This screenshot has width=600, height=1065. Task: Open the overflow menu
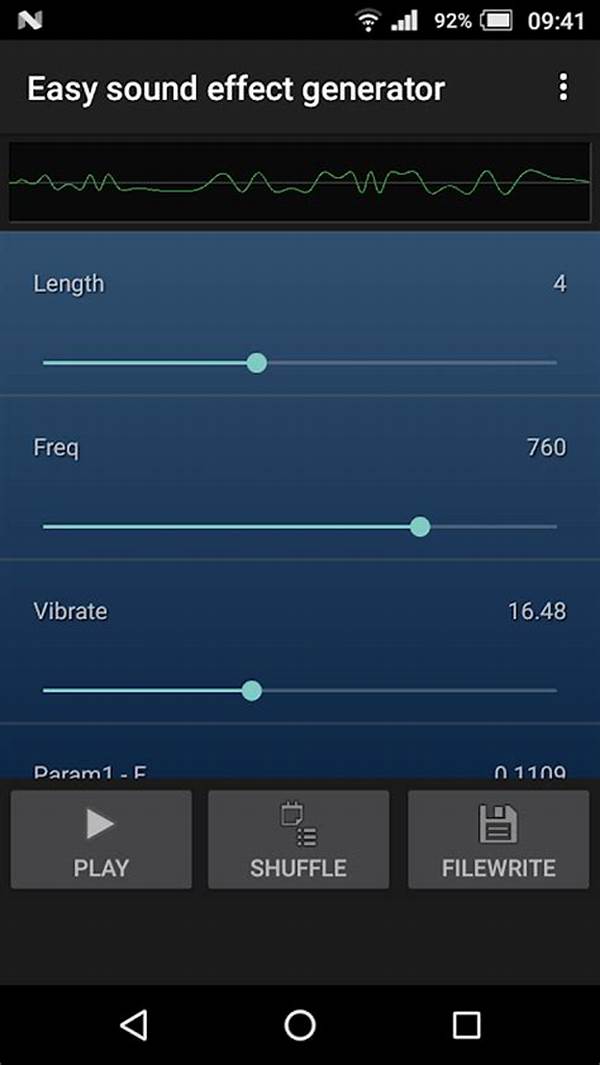pos(563,88)
